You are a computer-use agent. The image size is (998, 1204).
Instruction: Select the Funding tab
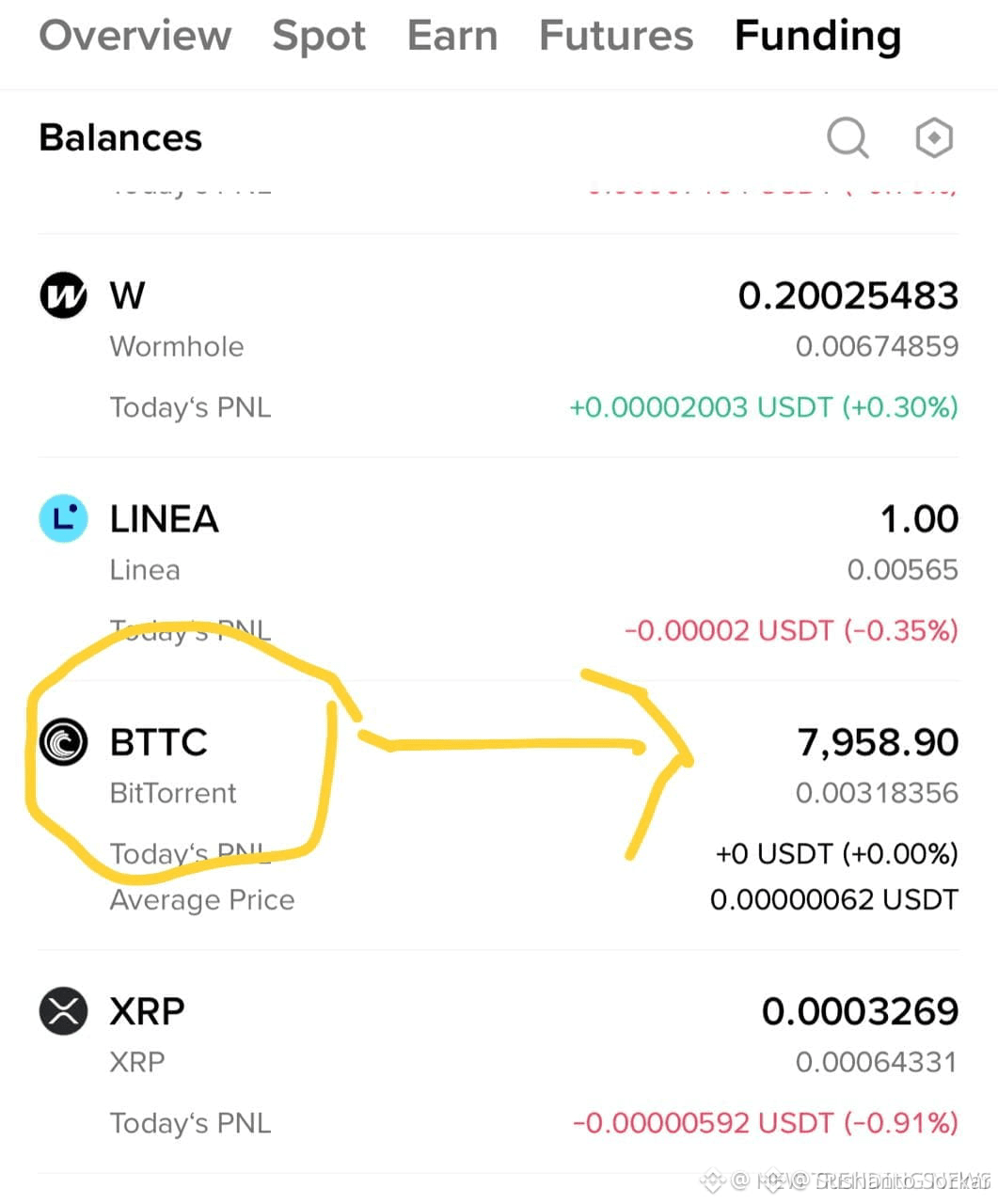816,36
